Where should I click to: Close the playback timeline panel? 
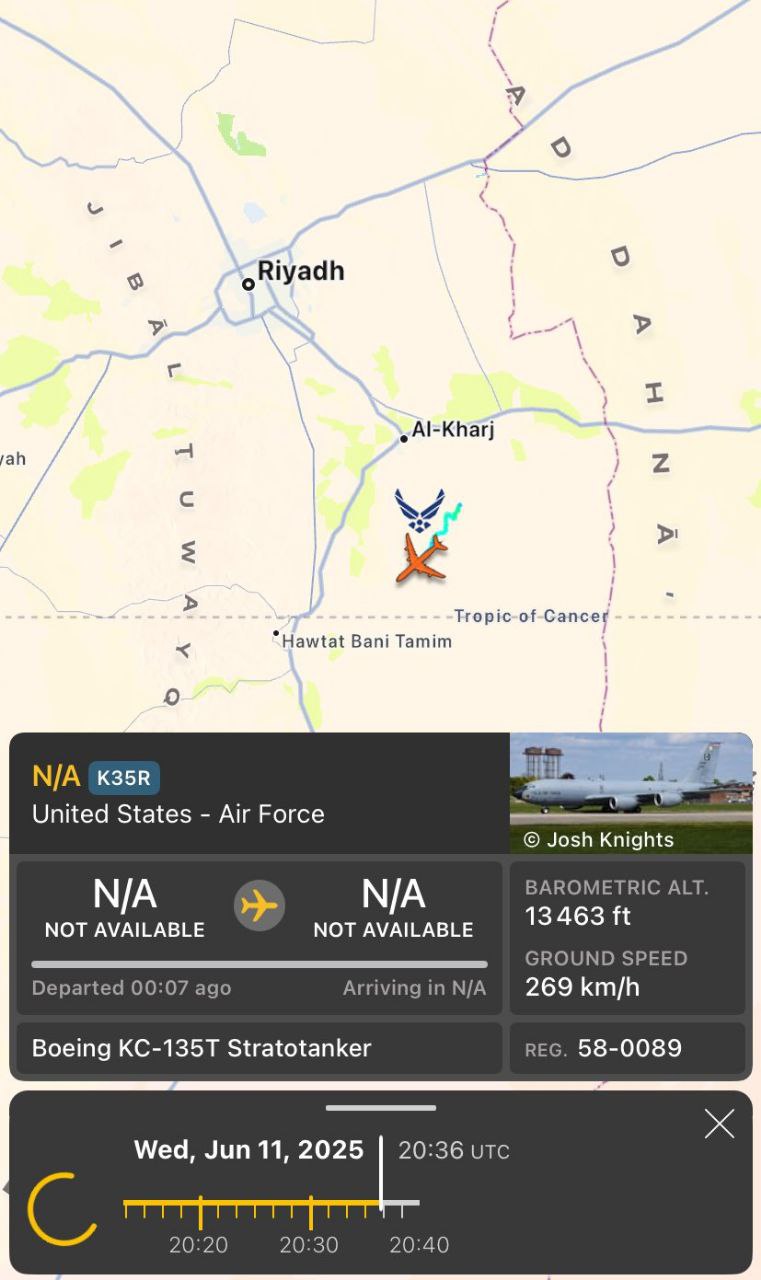pos(719,1124)
